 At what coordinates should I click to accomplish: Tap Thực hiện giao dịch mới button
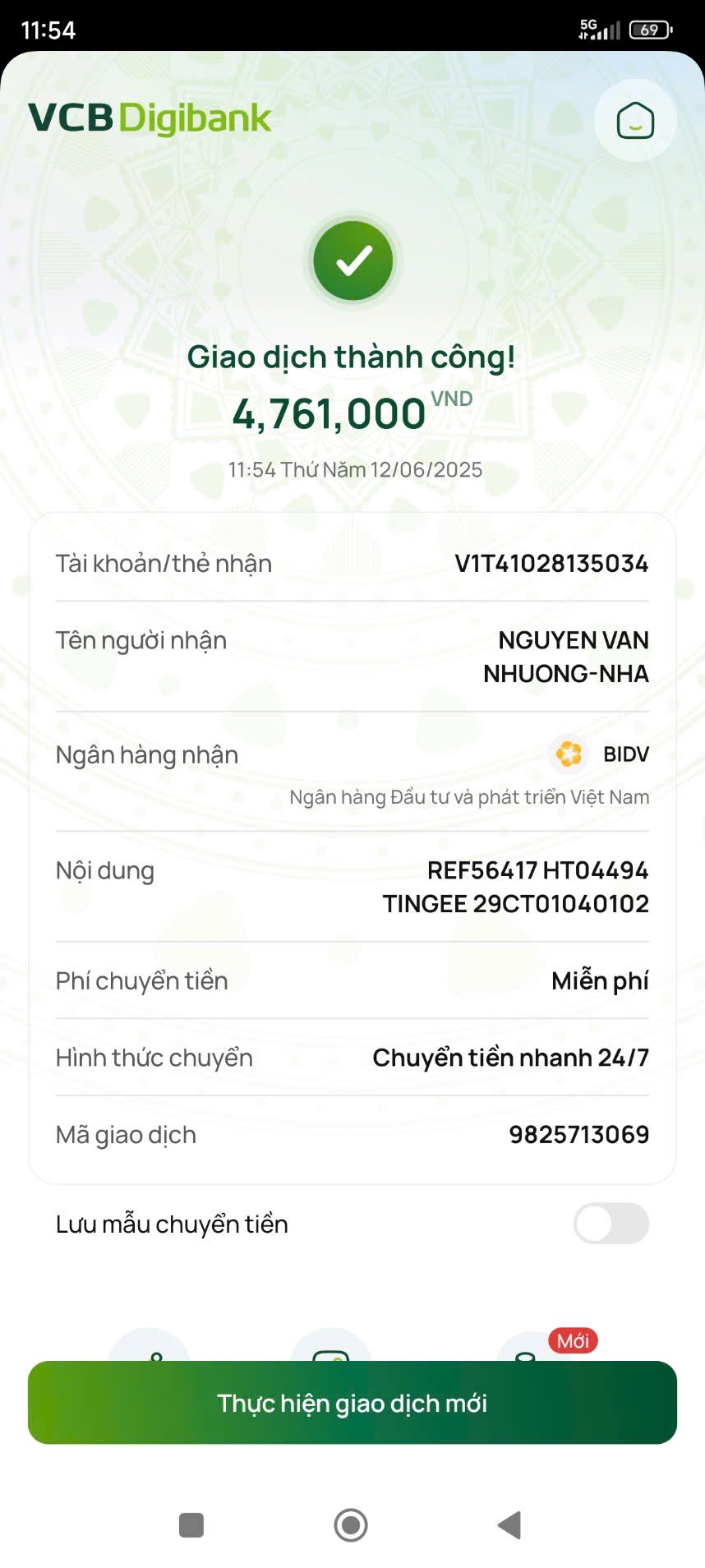(352, 1402)
